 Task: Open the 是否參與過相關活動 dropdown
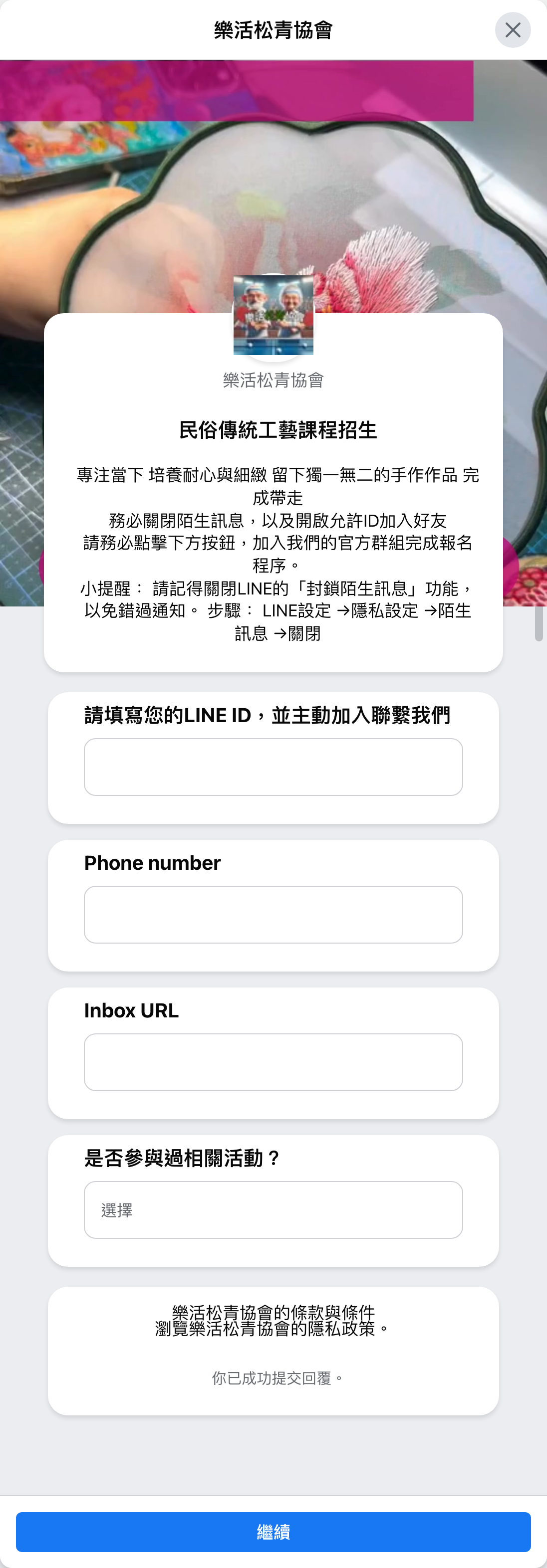[273, 1210]
